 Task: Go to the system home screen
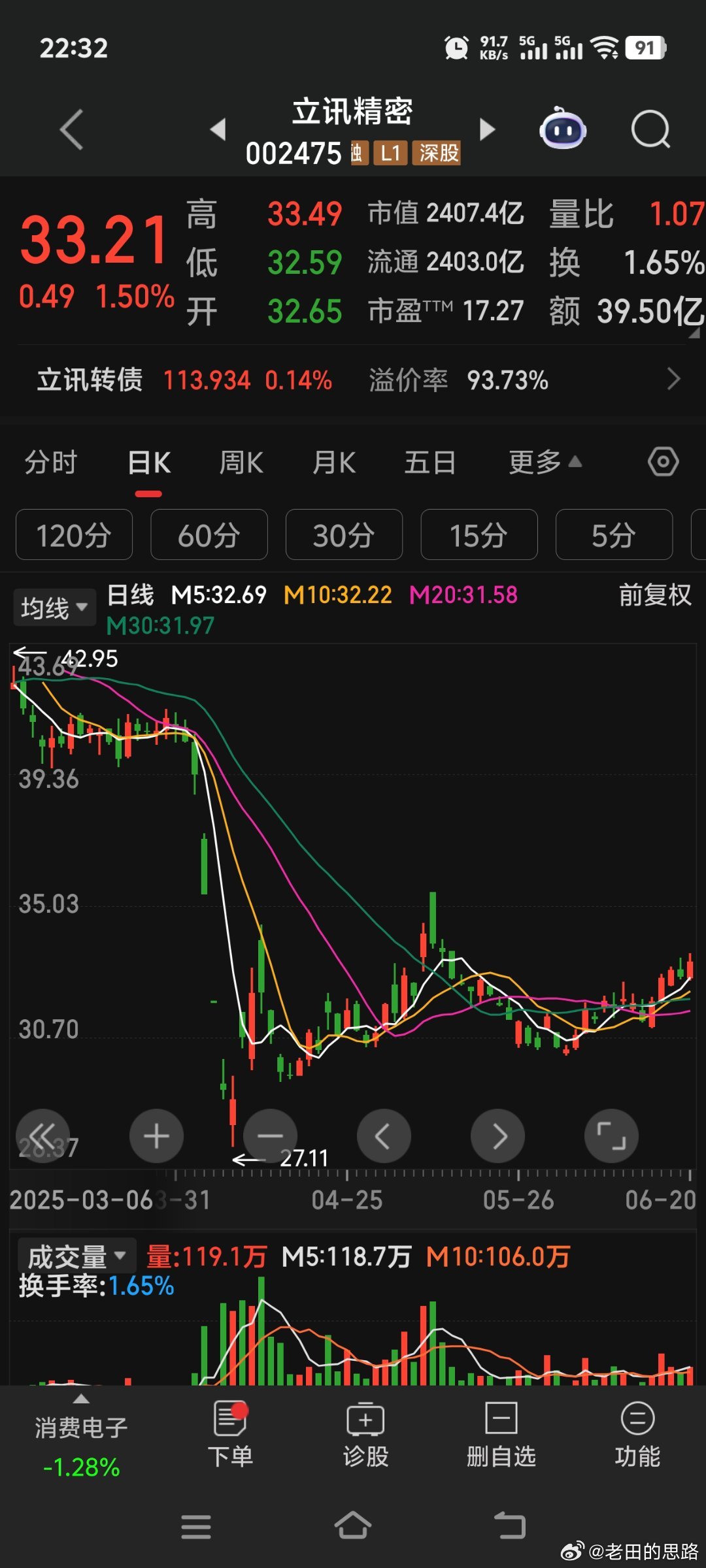coord(353,1526)
